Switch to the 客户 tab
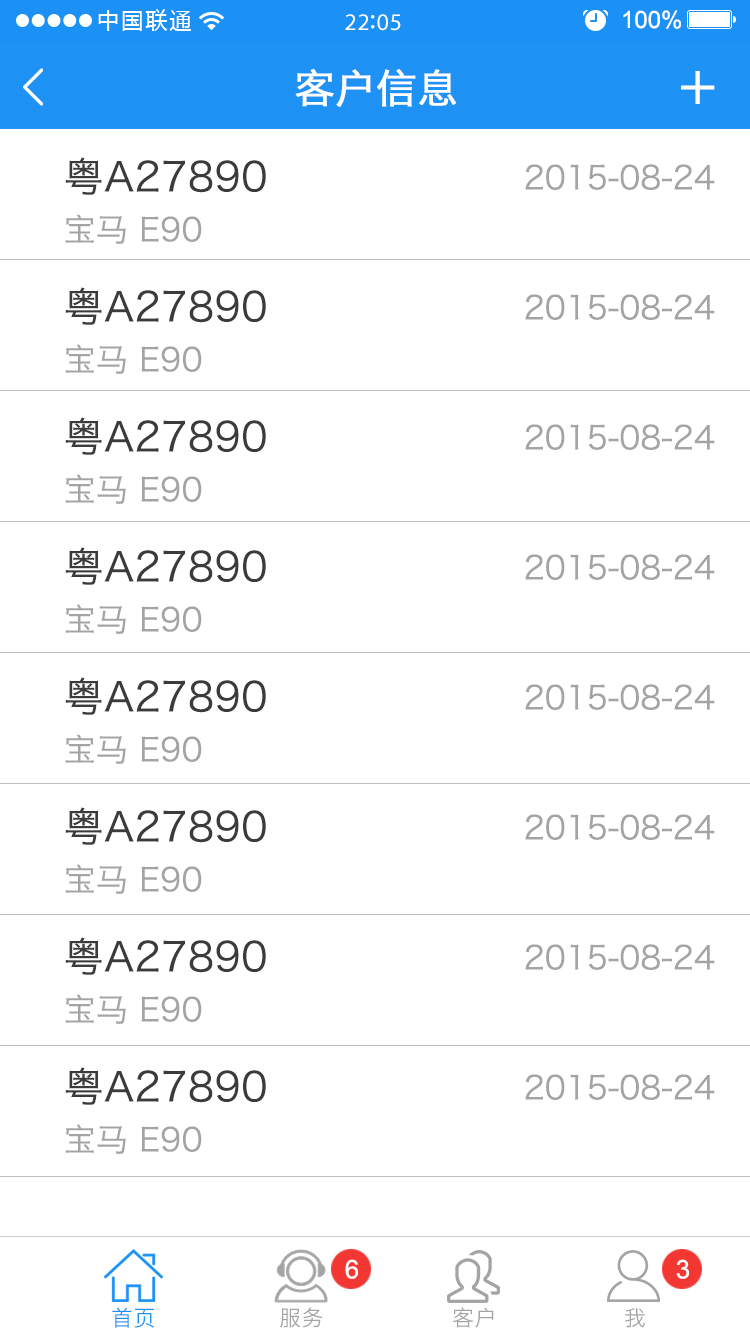 472,1290
